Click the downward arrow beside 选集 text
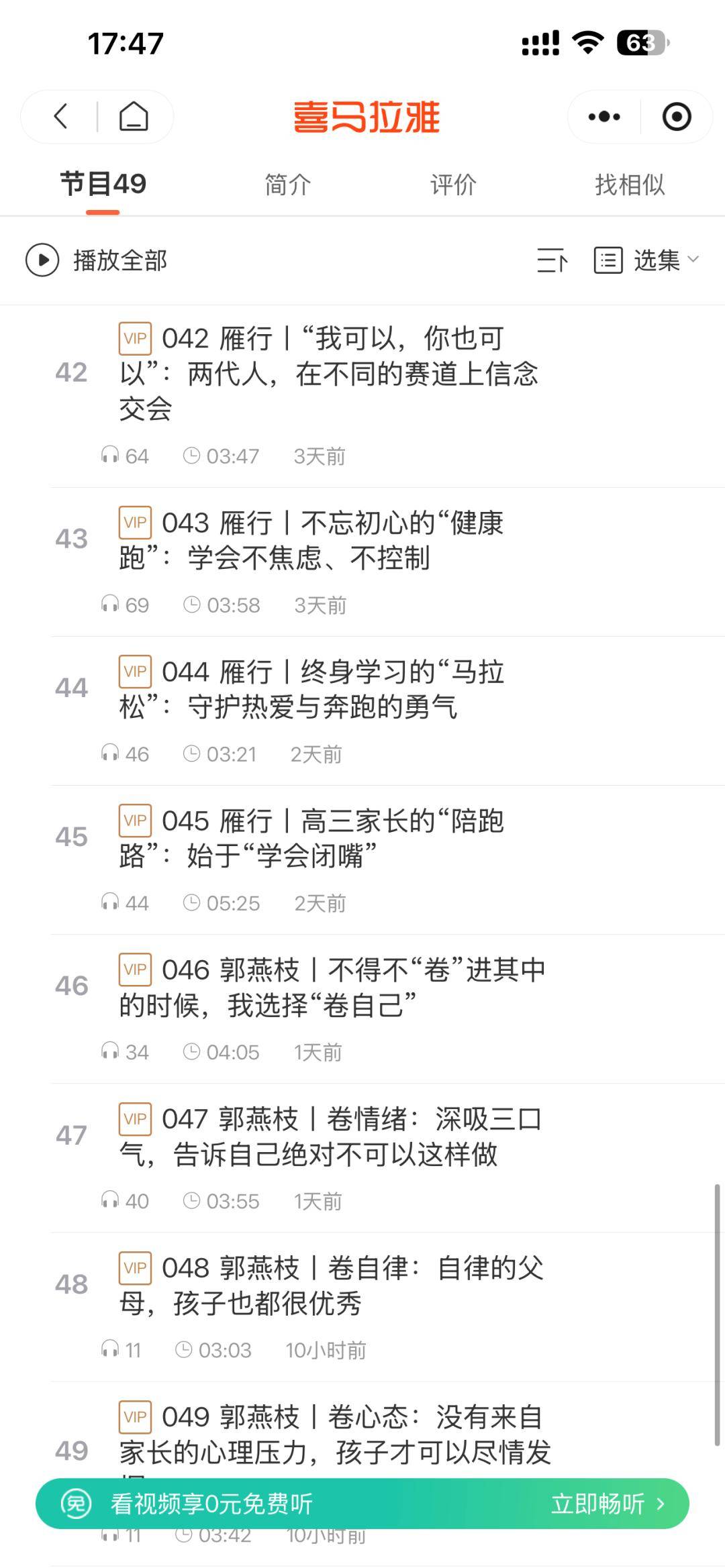Viewport: 725px width, 1568px height. coord(693,261)
